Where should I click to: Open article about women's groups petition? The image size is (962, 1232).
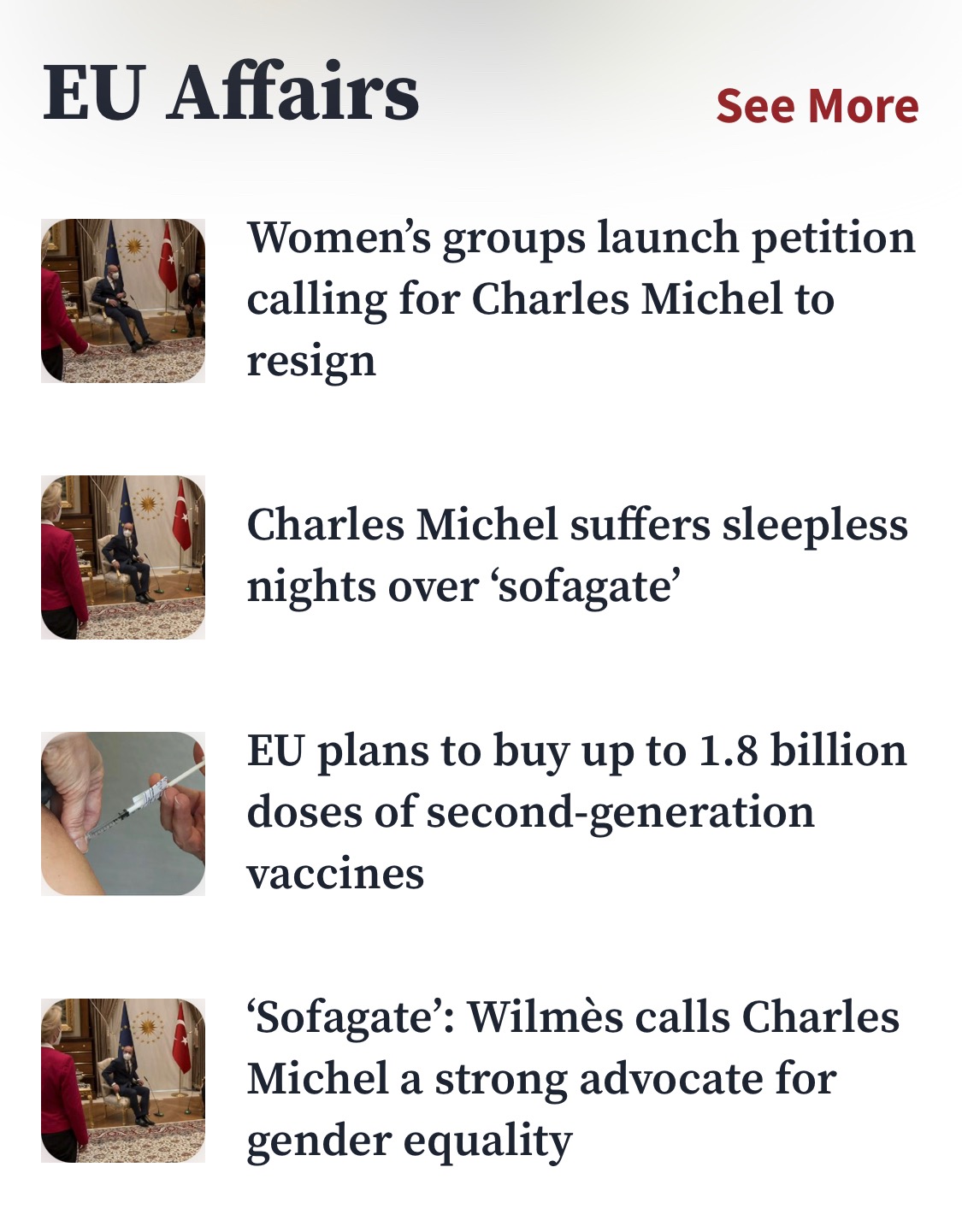coord(580,298)
